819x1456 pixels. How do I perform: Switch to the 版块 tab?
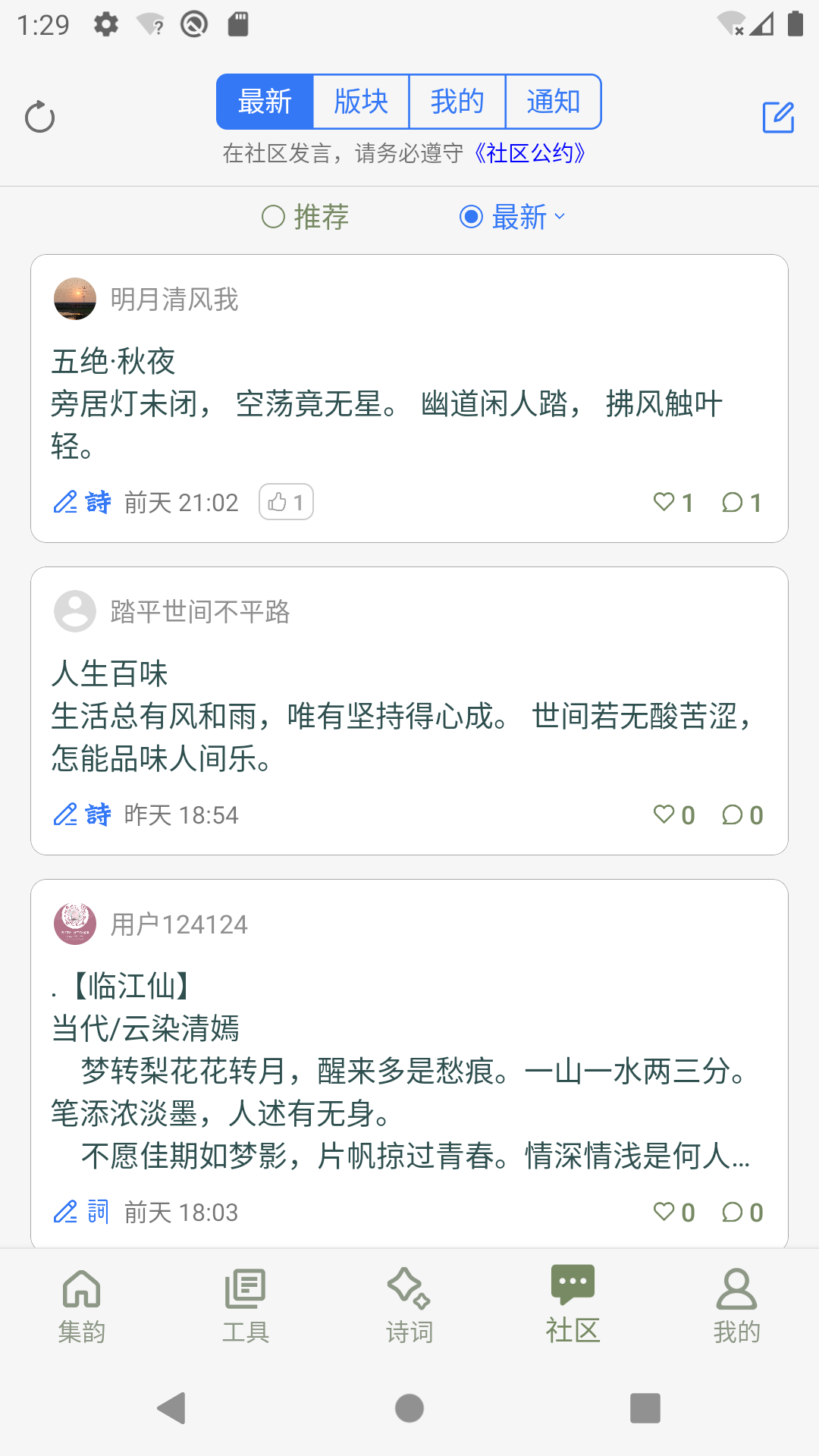point(361,101)
